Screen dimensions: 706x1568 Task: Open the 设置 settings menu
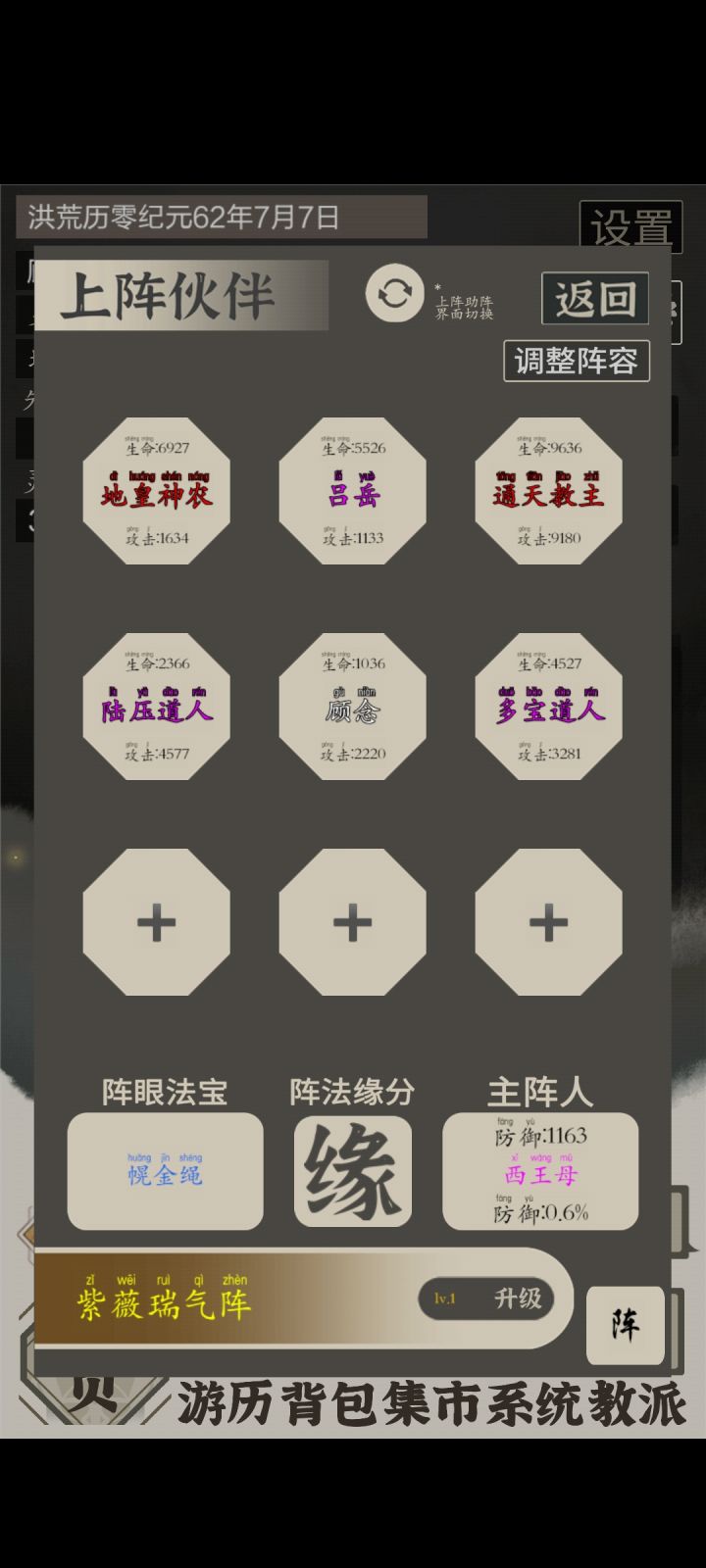coord(632,225)
